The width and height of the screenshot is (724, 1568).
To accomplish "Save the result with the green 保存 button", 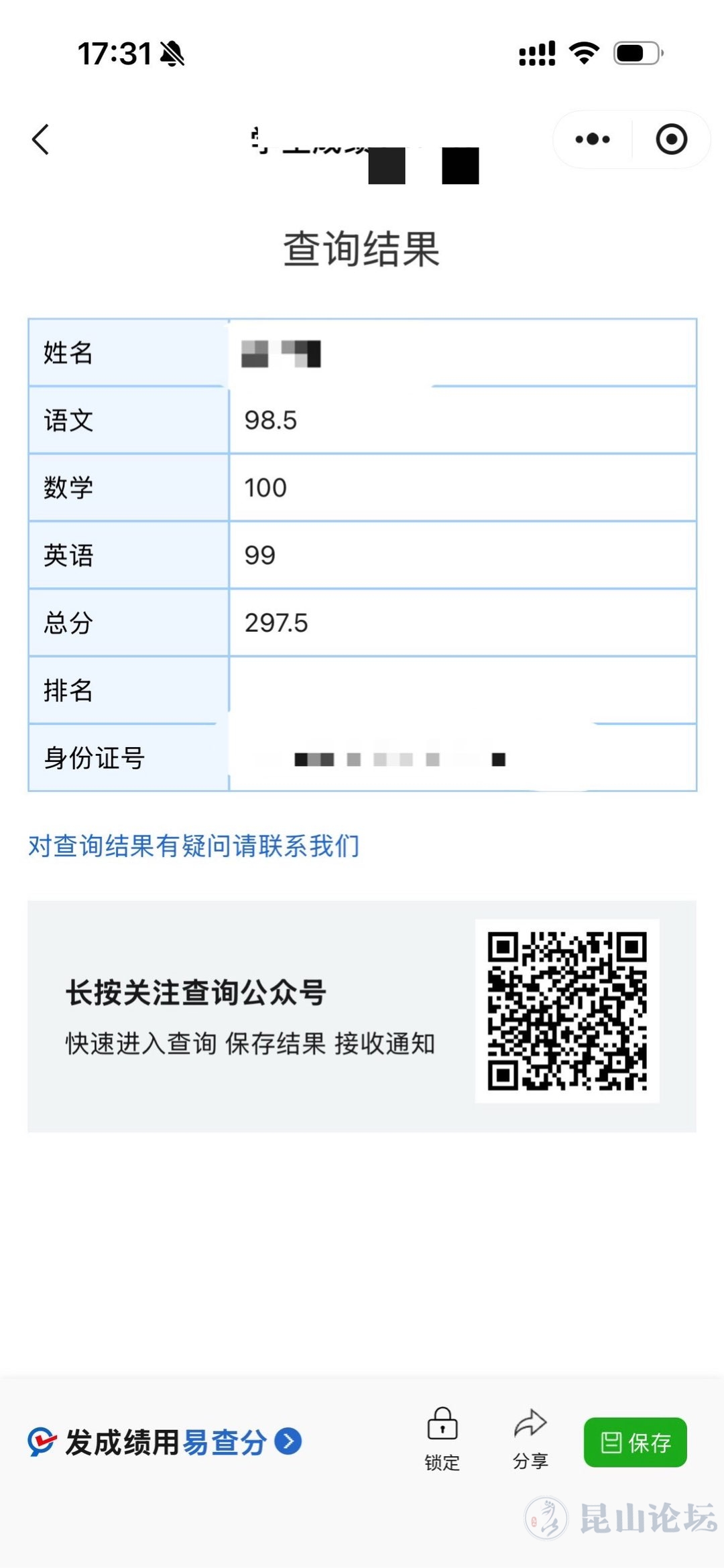I will (x=635, y=1442).
